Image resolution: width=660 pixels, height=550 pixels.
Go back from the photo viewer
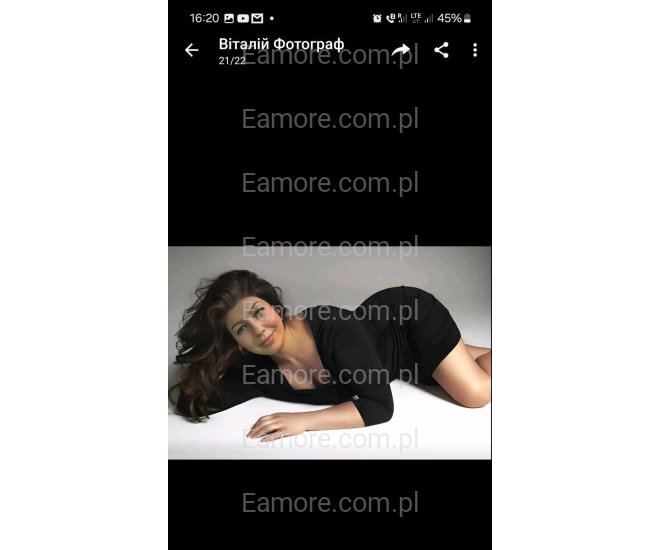point(192,50)
